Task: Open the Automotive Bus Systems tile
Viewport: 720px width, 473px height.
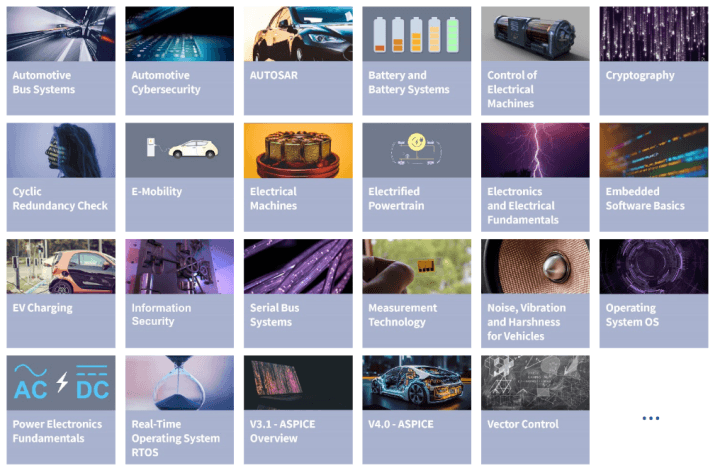Action: [61, 61]
